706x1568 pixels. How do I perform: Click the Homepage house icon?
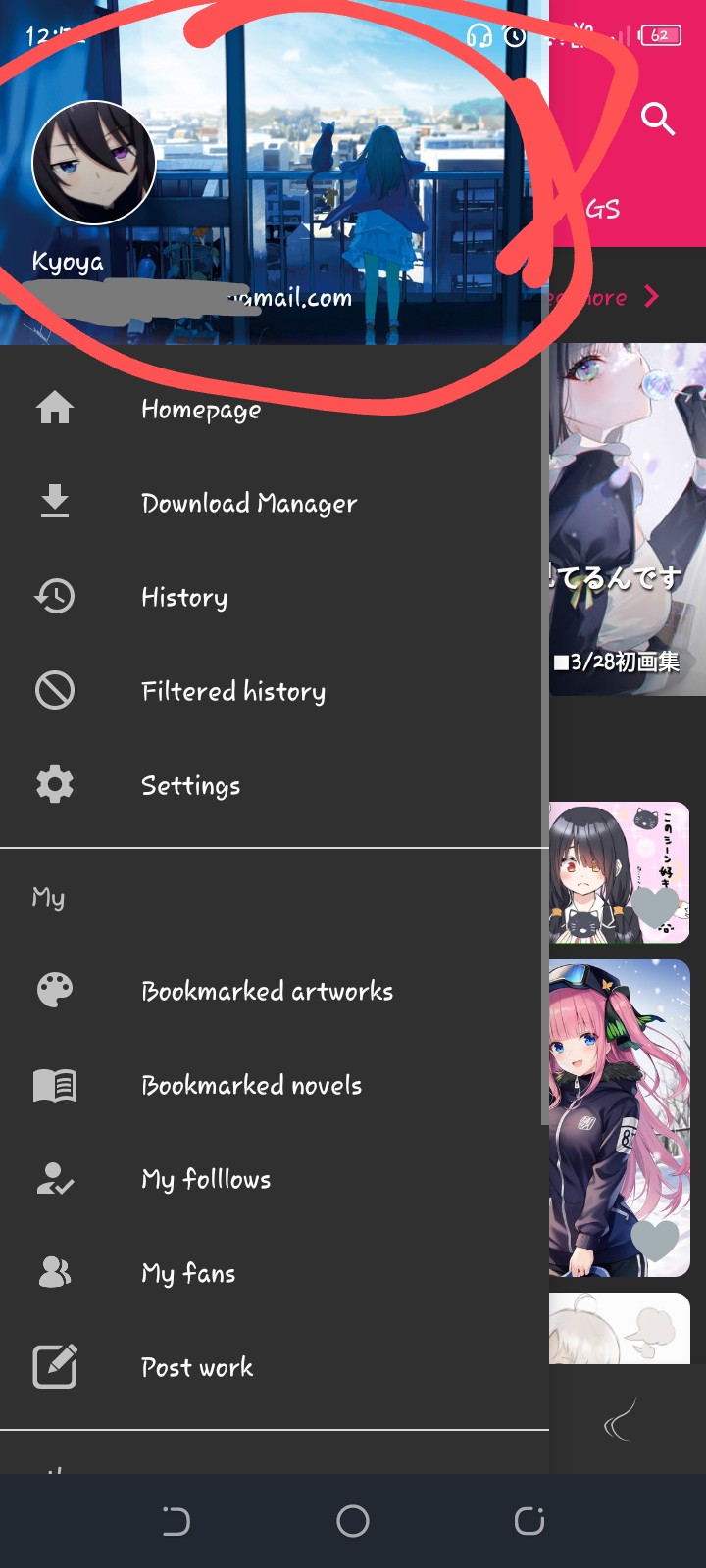point(55,409)
